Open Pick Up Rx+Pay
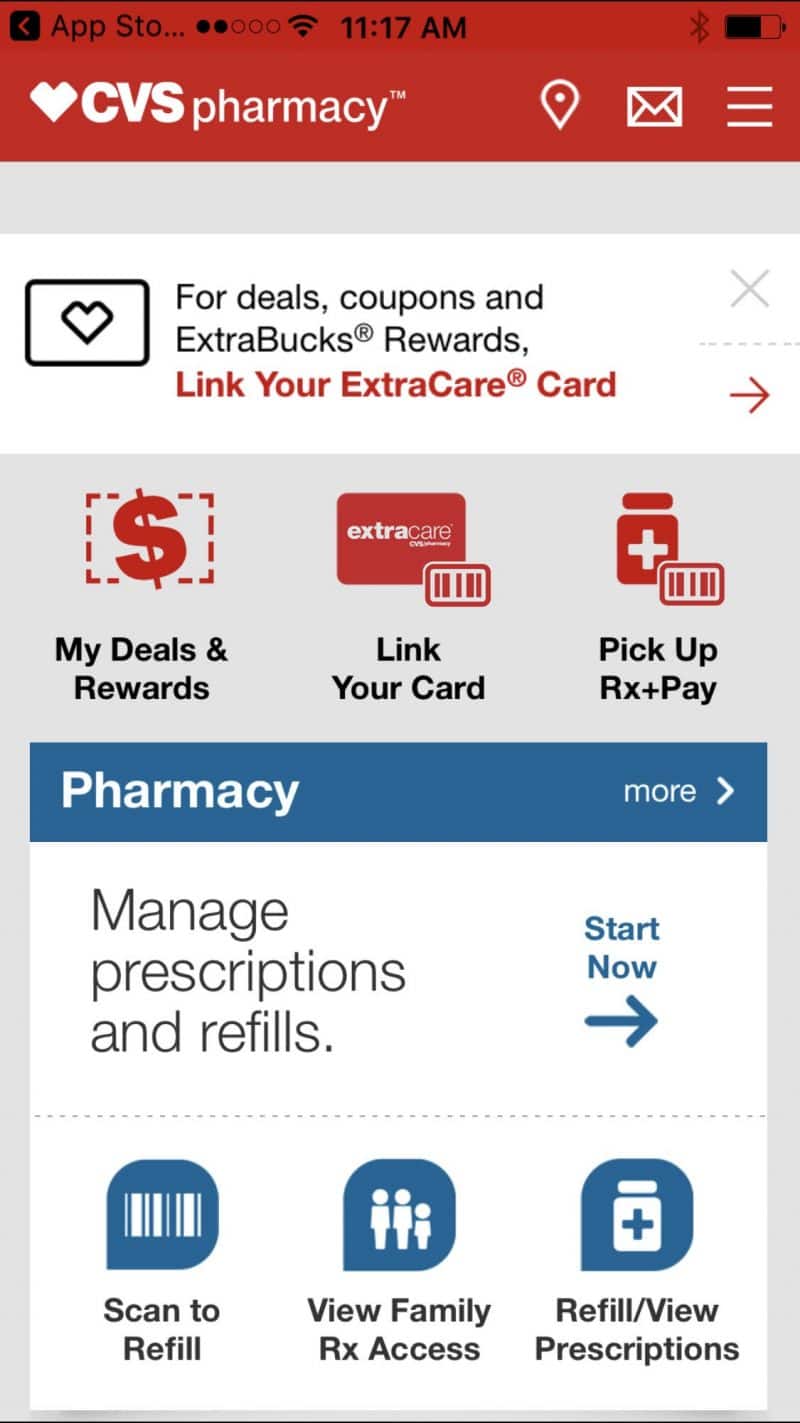The width and height of the screenshot is (800, 1423). point(659,596)
